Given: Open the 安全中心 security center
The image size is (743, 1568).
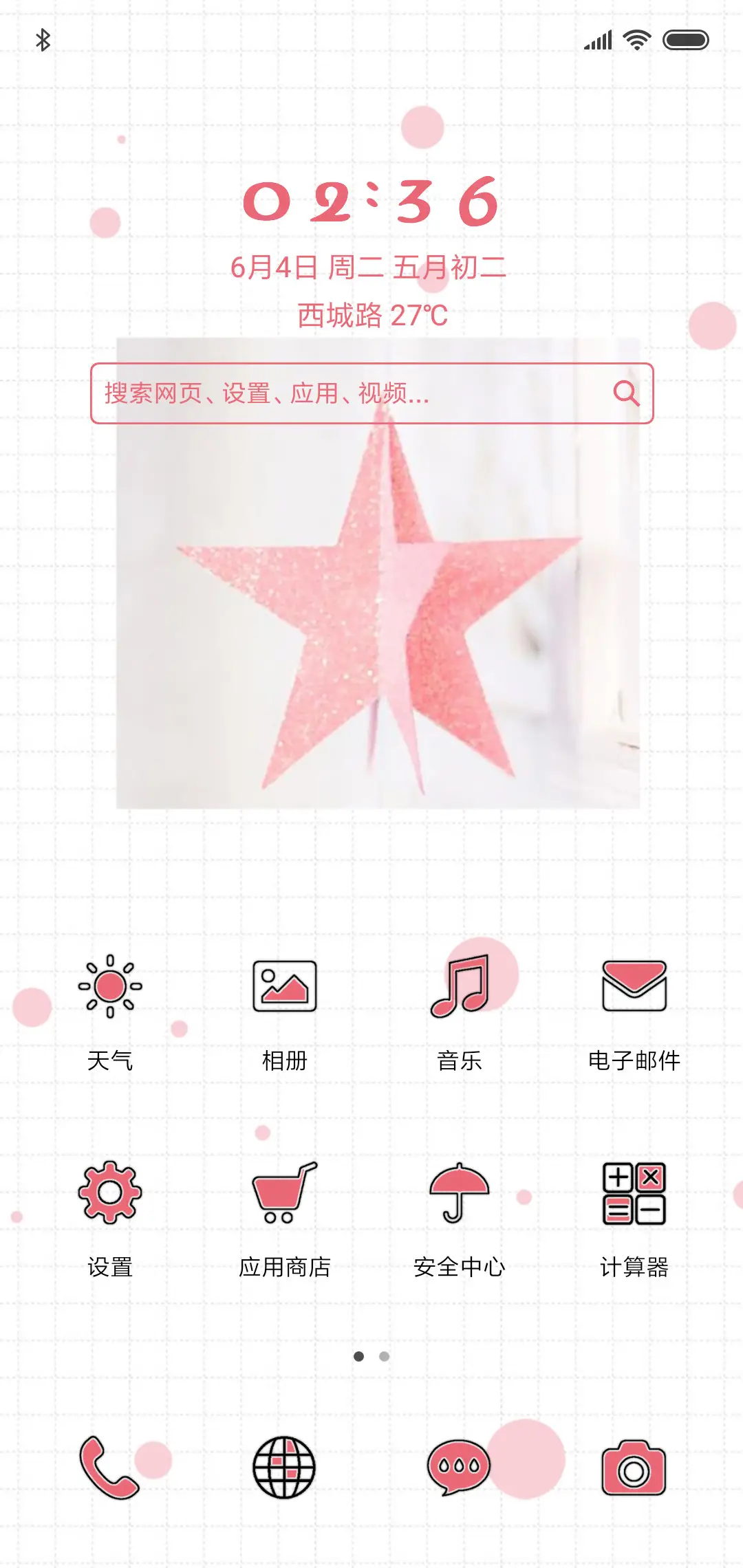Looking at the screenshot, I should point(460,1195).
